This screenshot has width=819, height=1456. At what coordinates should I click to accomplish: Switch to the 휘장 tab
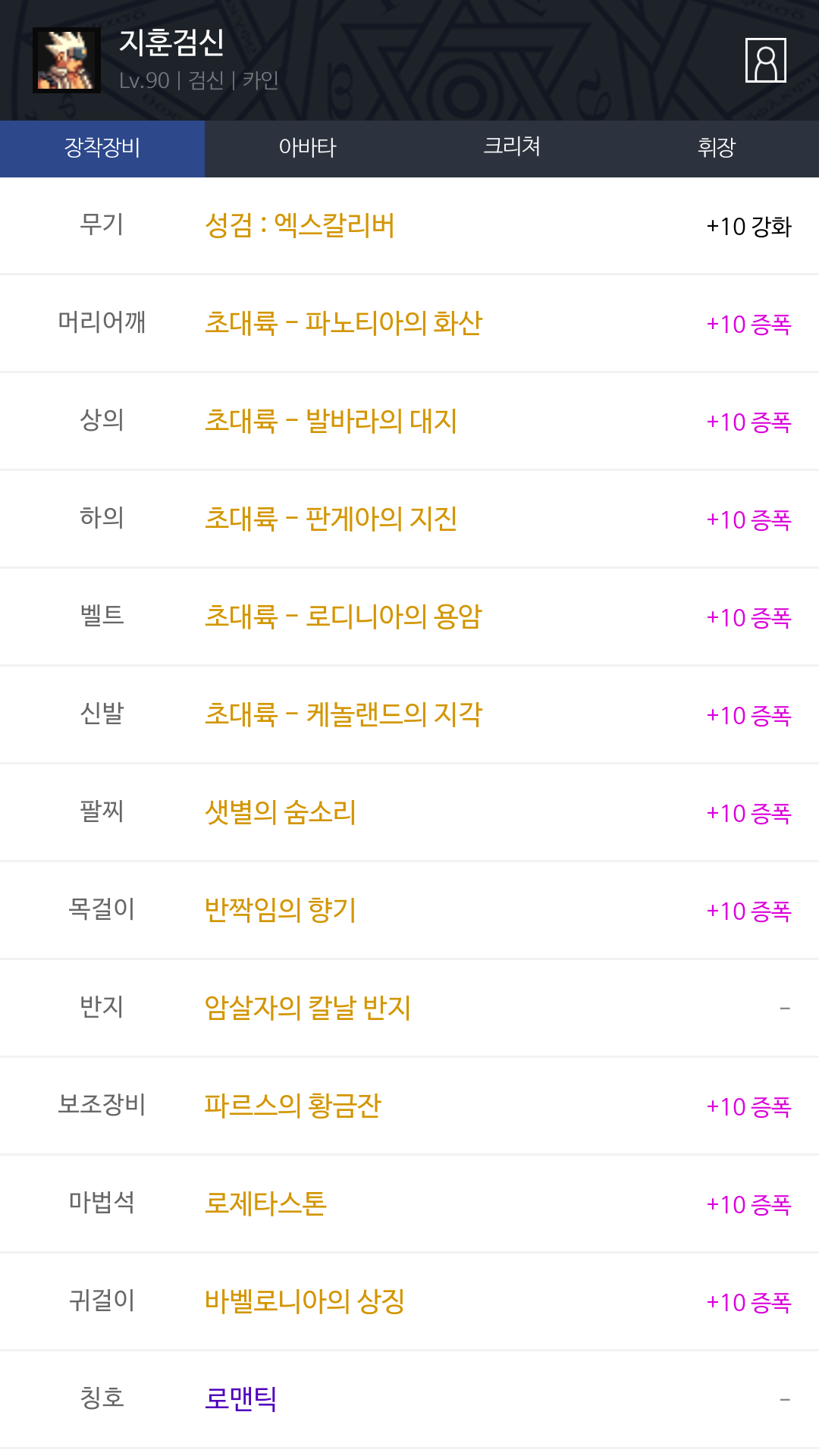[717, 148]
